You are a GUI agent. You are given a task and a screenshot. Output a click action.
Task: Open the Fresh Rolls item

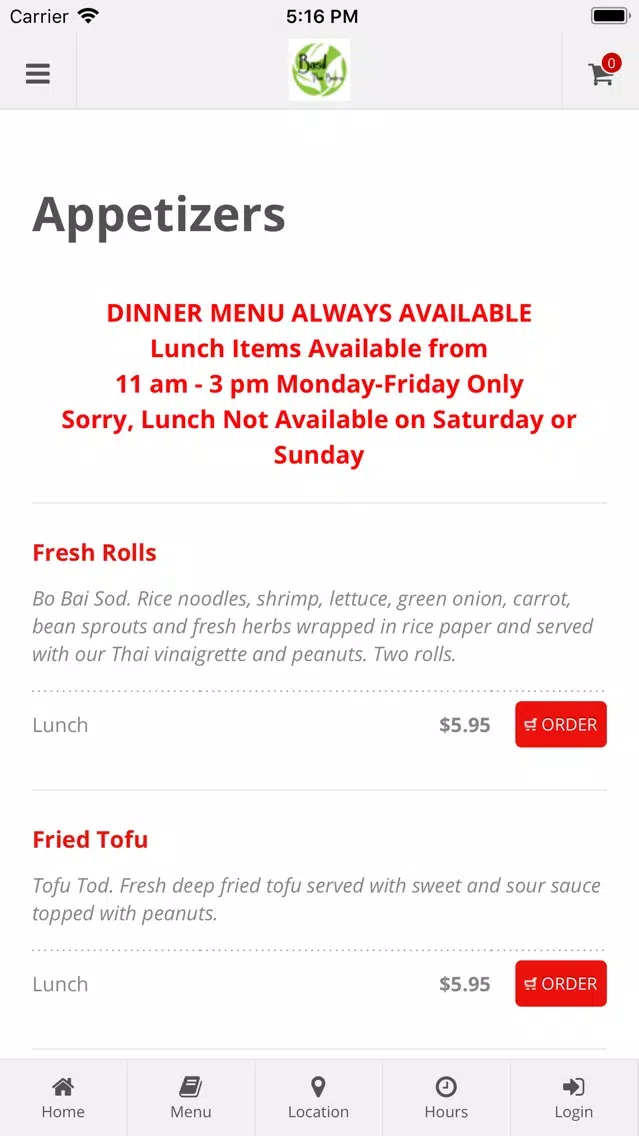click(x=94, y=553)
